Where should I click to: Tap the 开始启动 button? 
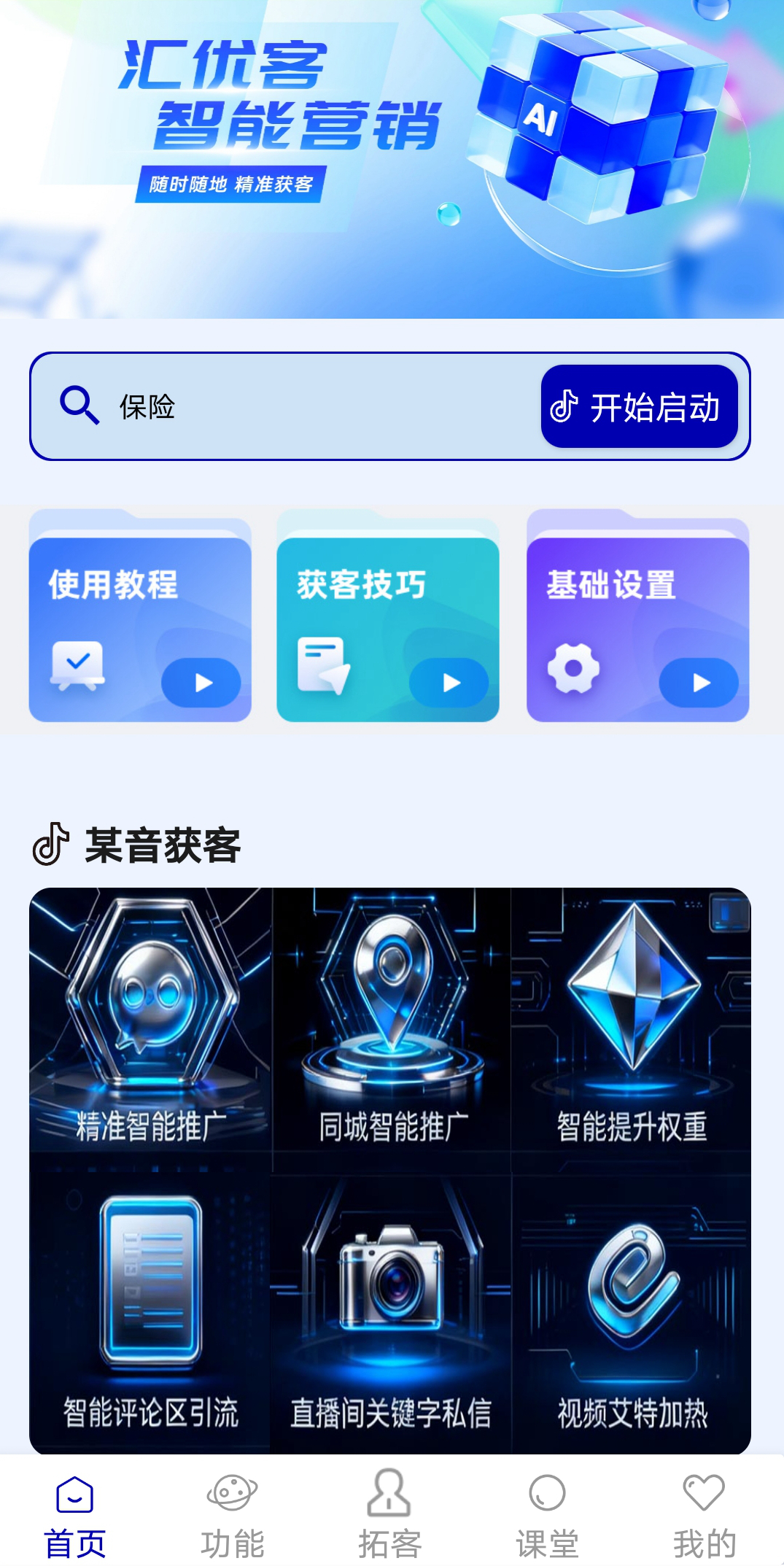pos(639,407)
